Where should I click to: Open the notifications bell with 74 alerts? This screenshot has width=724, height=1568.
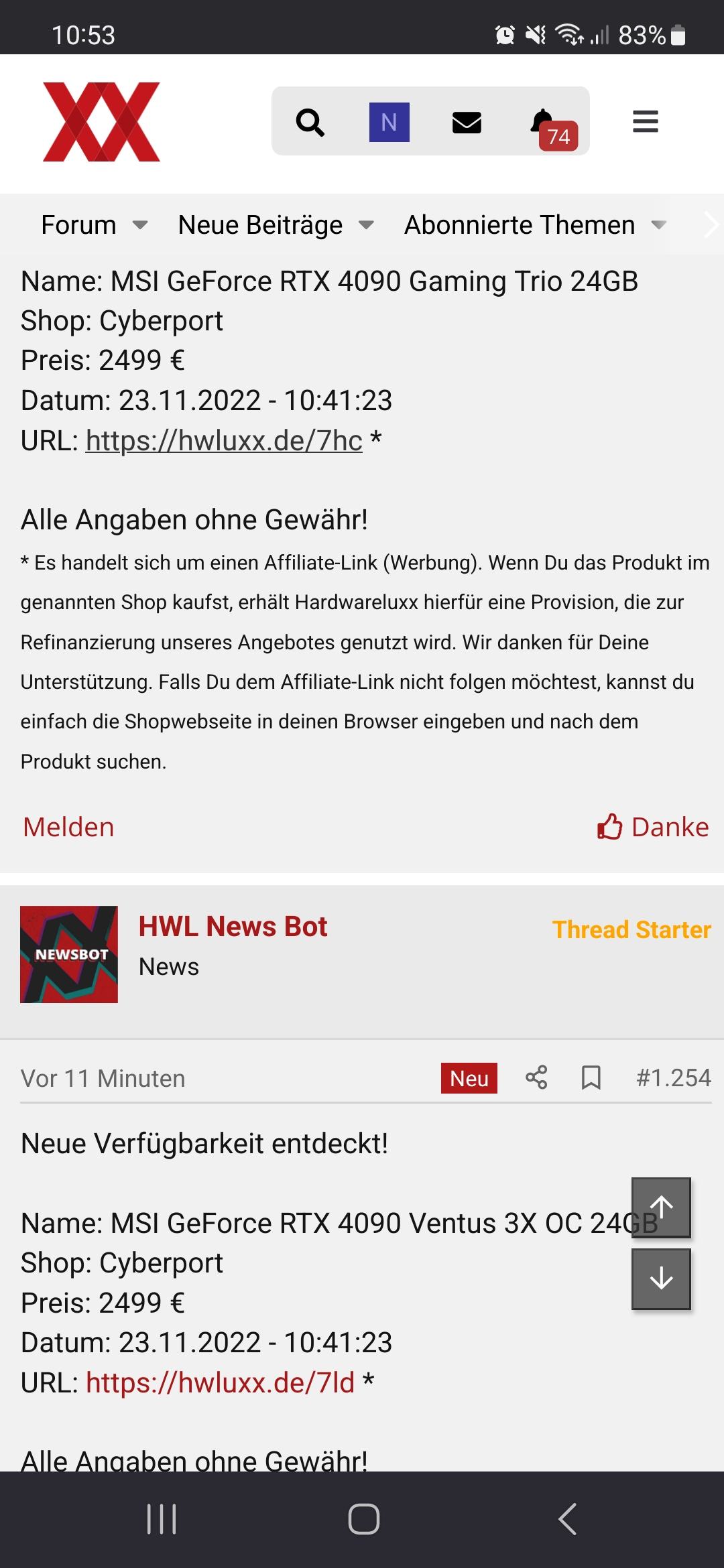coord(552,129)
